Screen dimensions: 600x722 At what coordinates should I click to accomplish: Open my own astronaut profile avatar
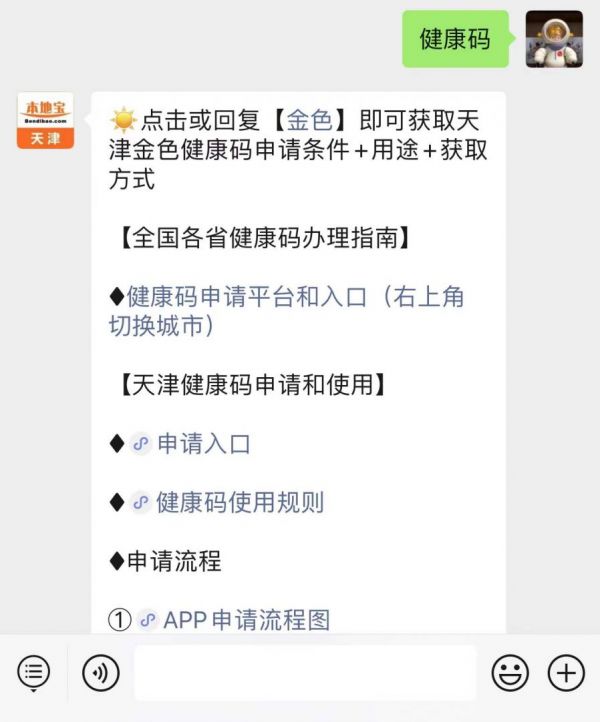554,39
